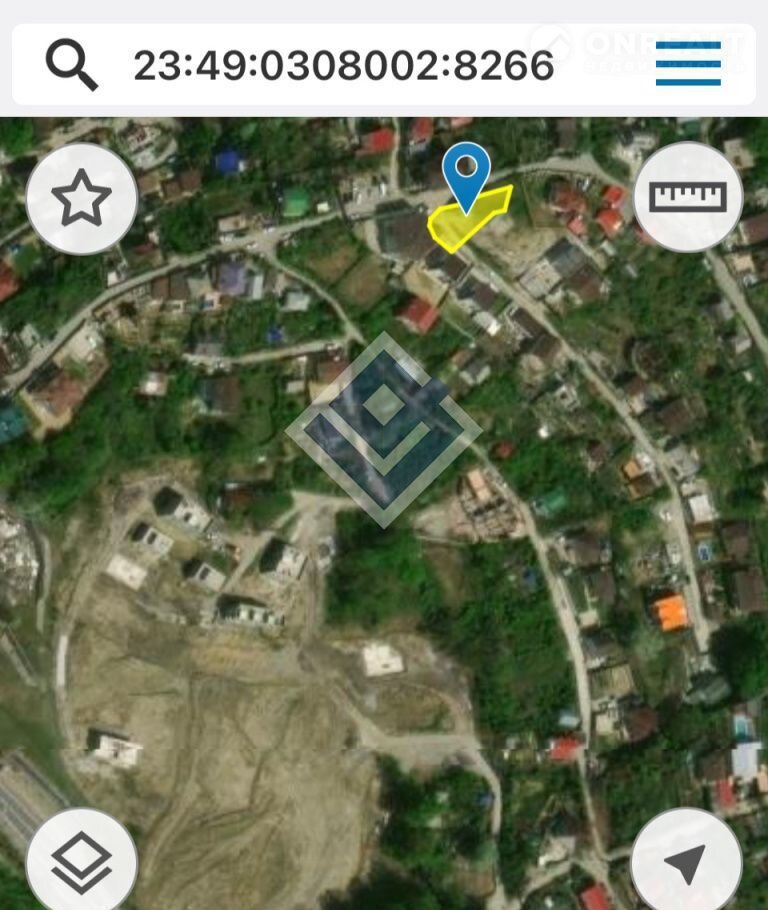
Task: Open map layers selector
Action: point(81,860)
